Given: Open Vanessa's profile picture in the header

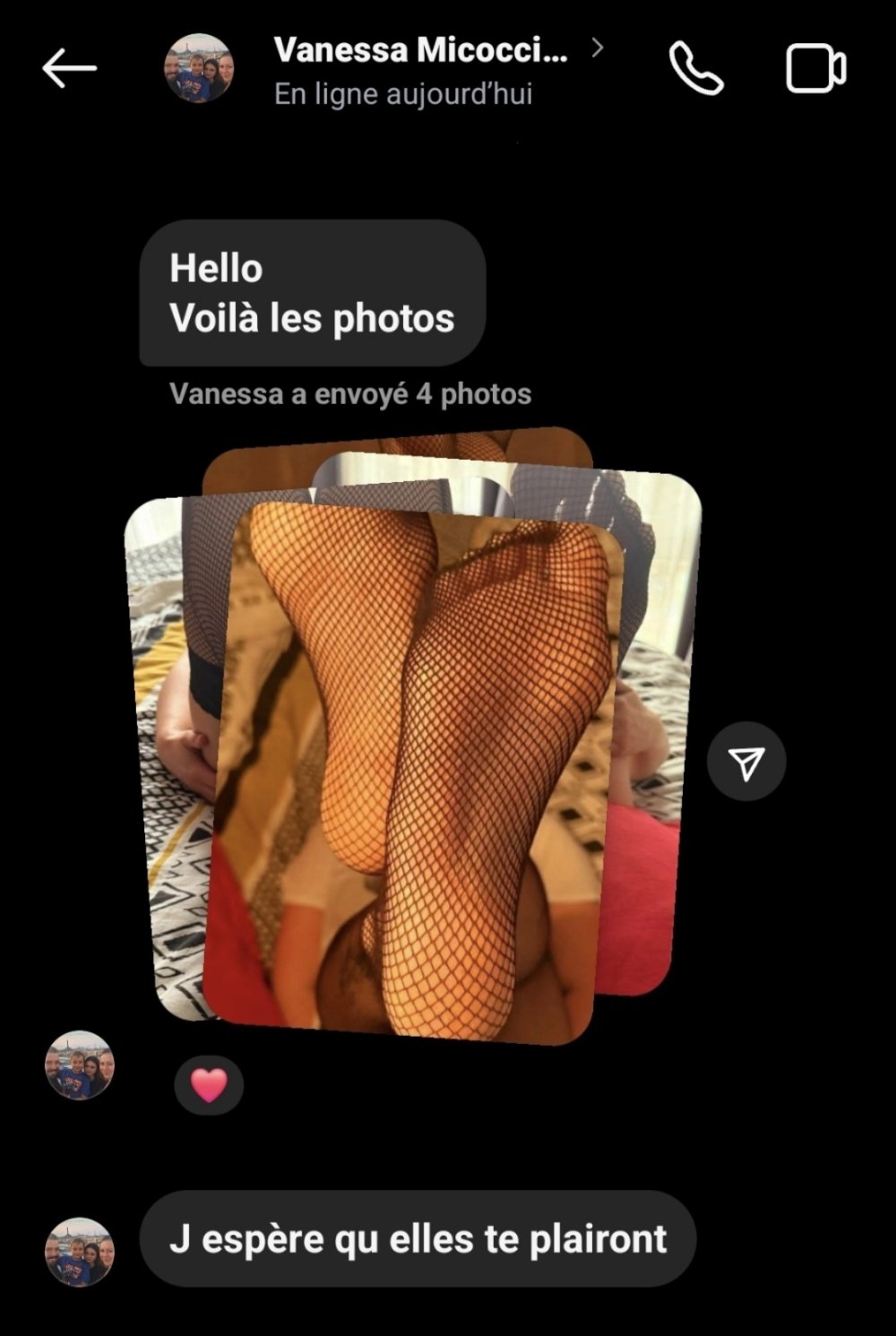Looking at the screenshot, I should pos(199,69).
